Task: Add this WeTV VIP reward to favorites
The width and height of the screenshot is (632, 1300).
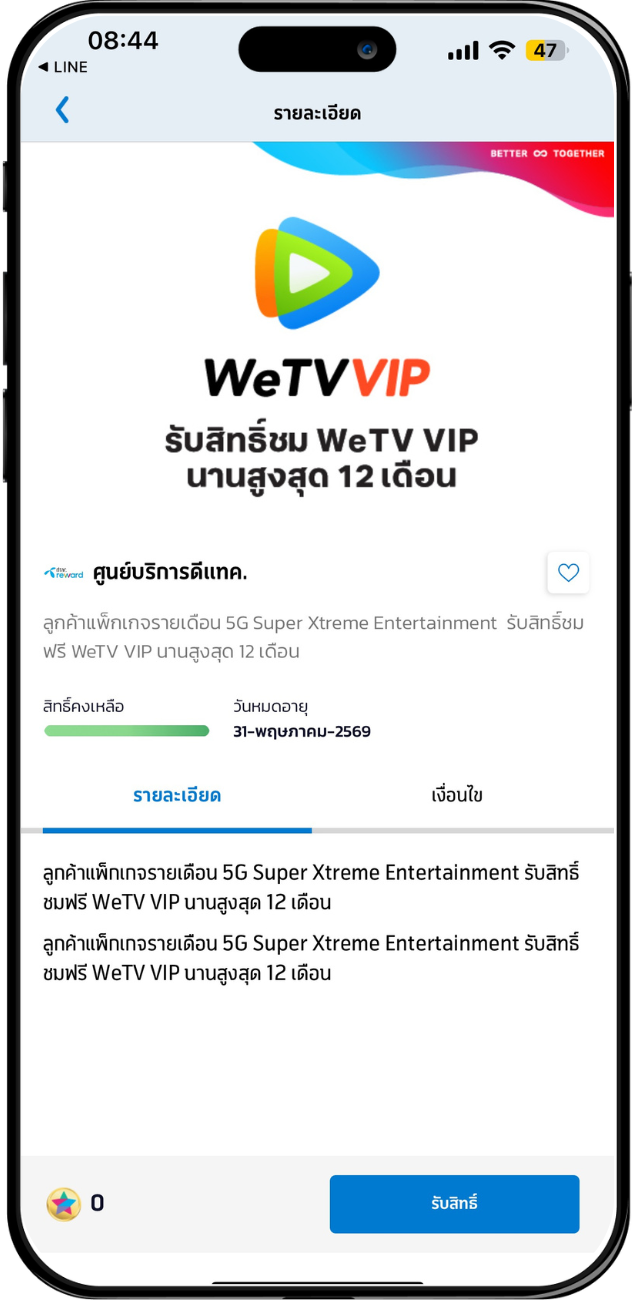Action: (x=568, y=573)
